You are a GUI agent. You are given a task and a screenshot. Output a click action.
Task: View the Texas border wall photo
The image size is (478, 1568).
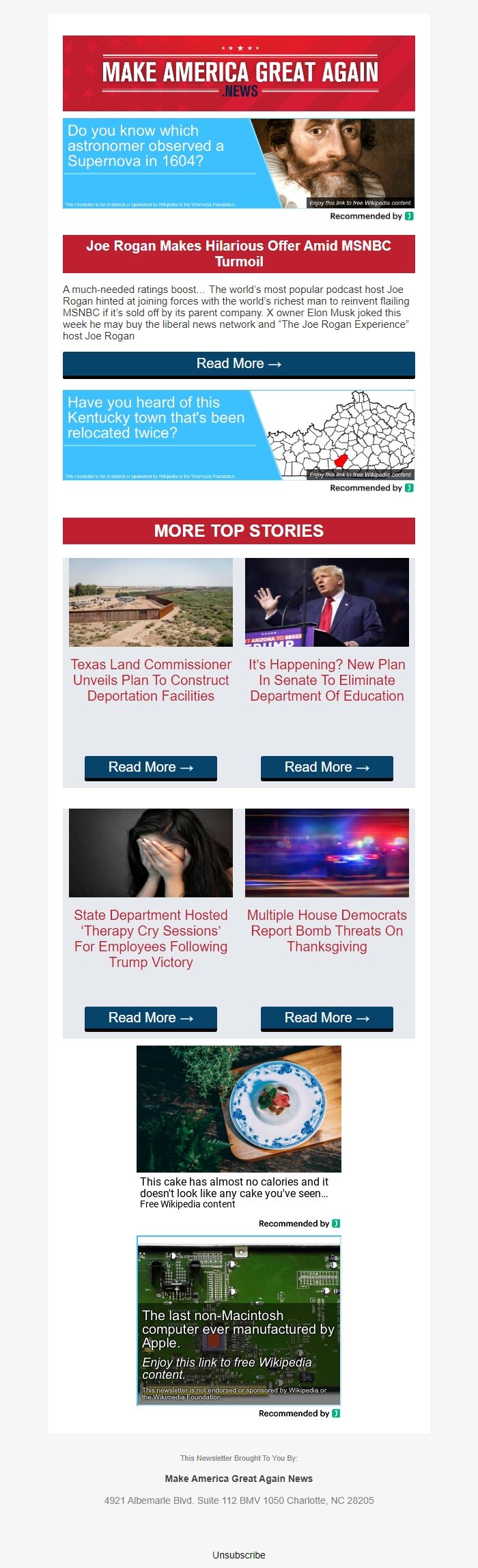[x=150, y=602]
